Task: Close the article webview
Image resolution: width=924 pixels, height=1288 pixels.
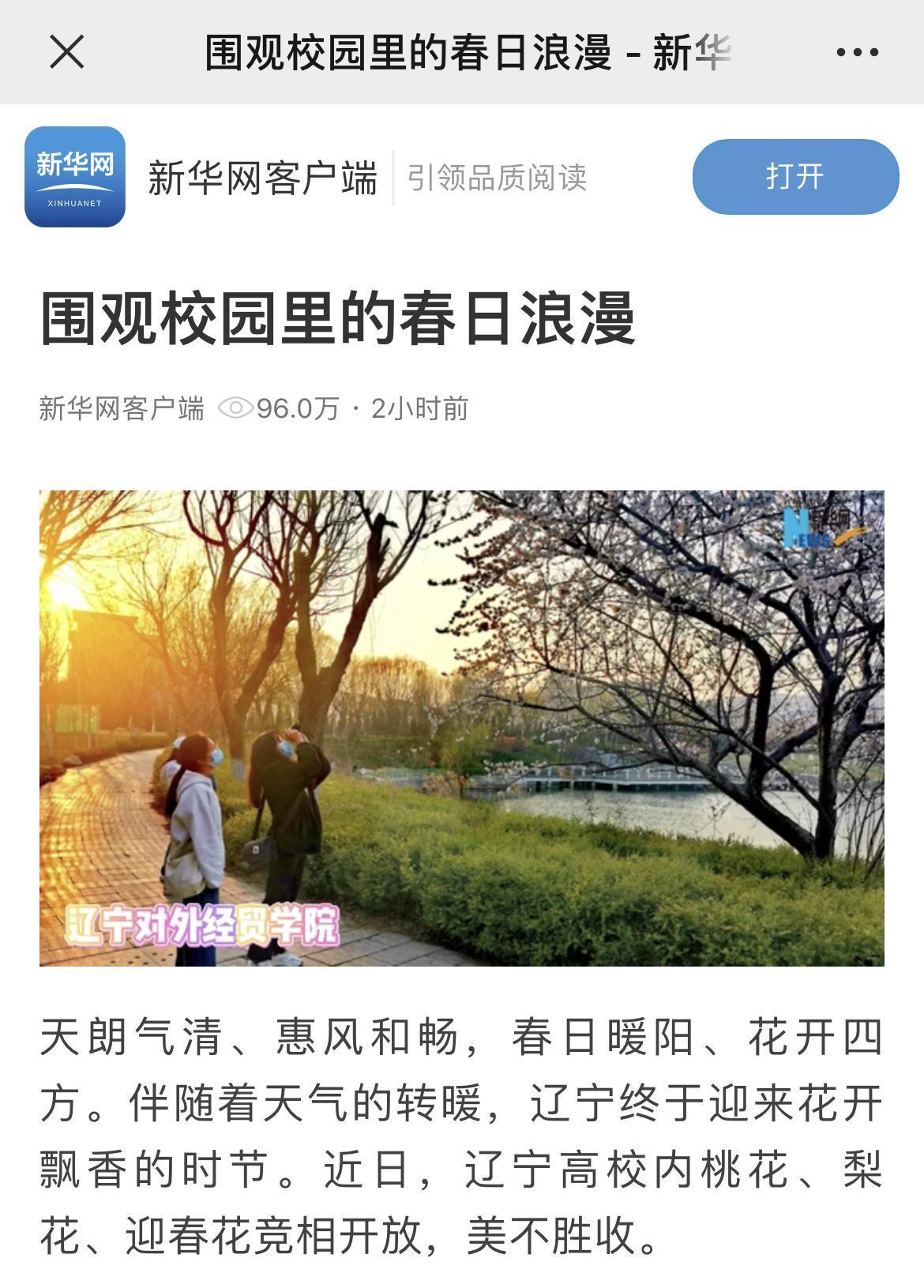Action: click(67, 53)
